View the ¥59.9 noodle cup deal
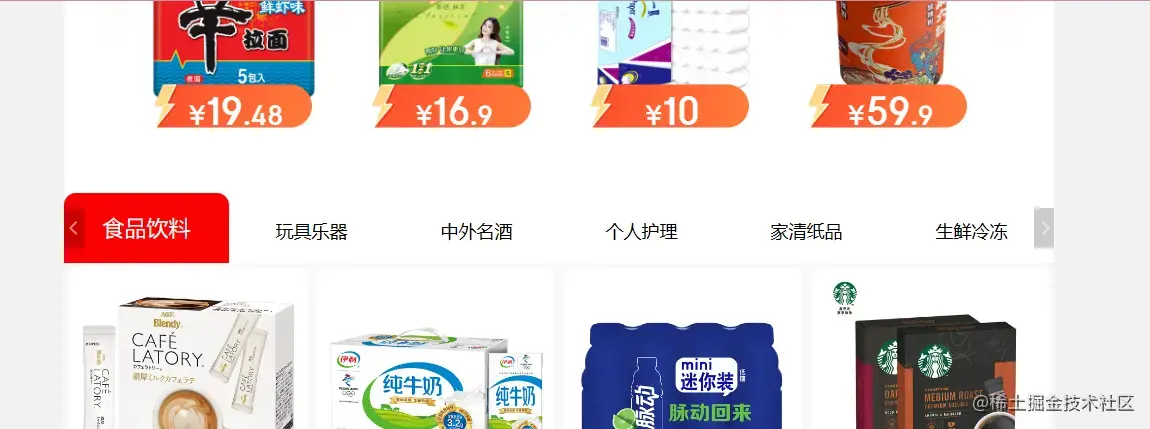This screenshot has height=429, width=1150. 889,60
